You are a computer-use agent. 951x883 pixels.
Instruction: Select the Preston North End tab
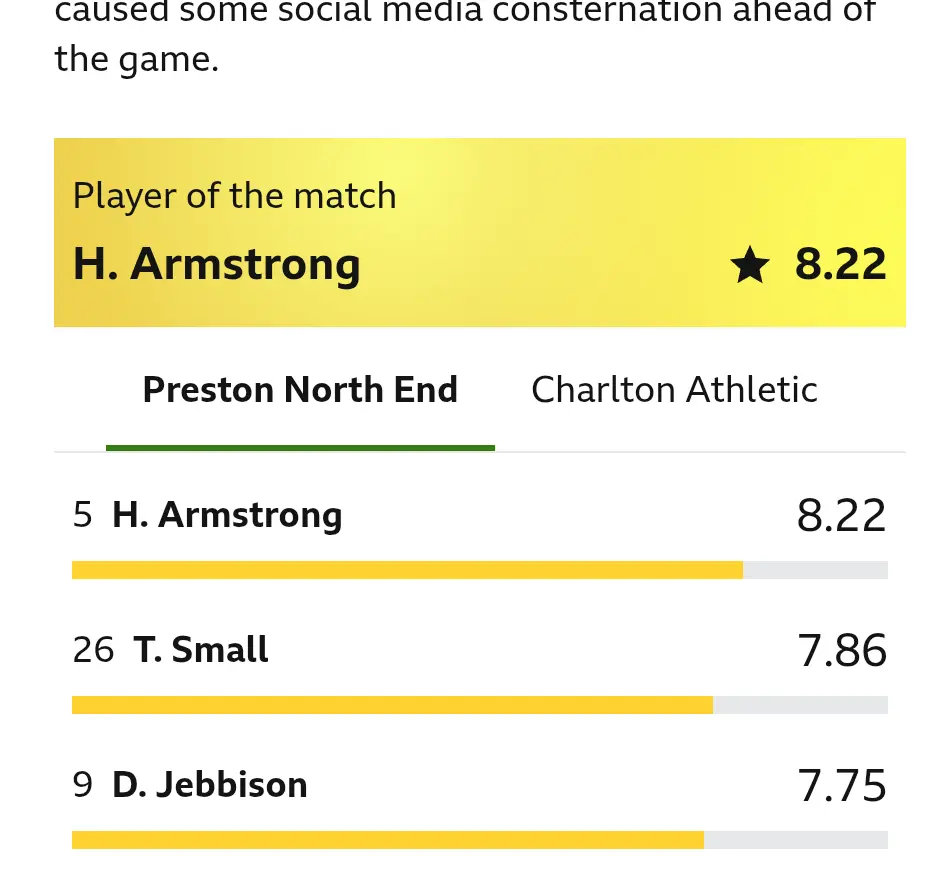(x=300, y=390)
